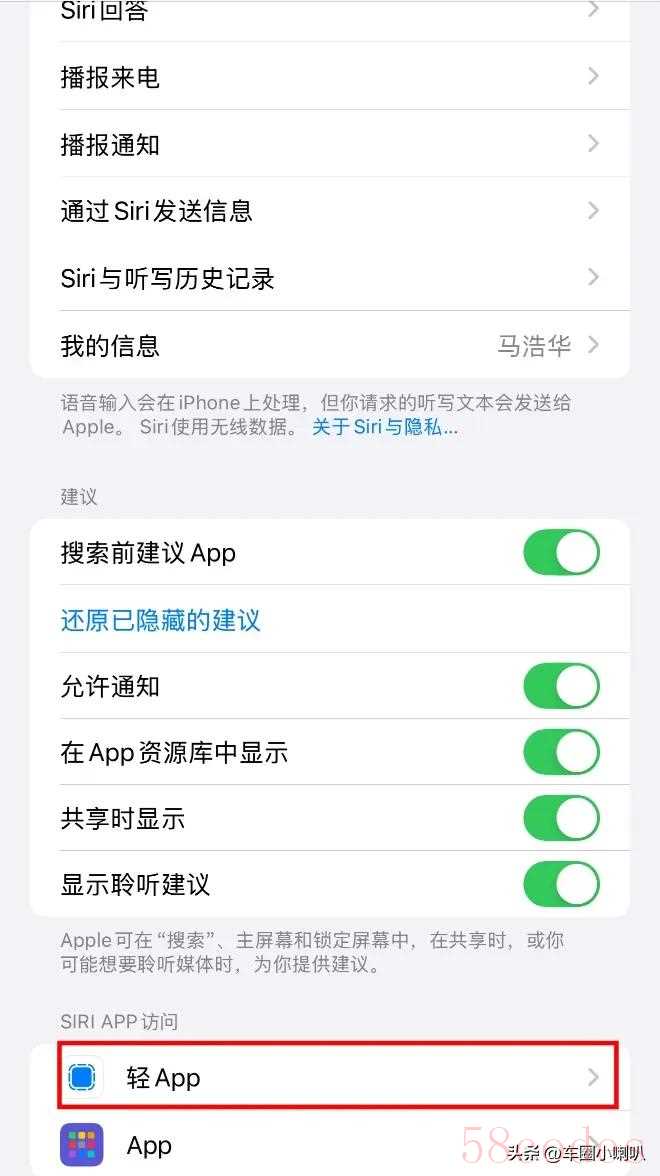Tap 还原已隐藏的建议

(x=160, y=620)
